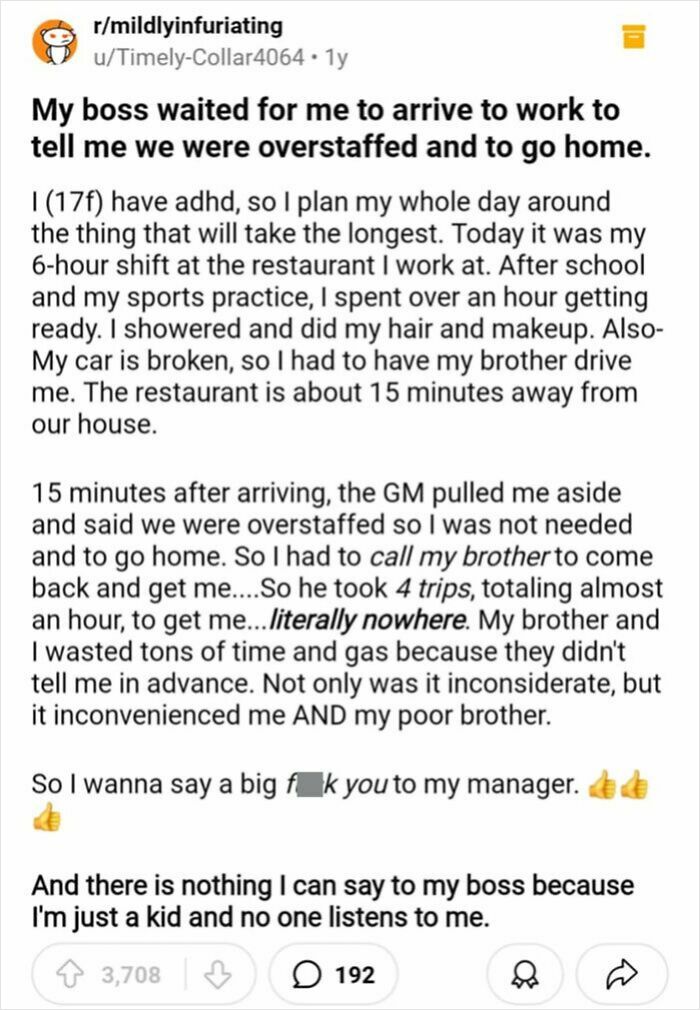Downvote this post
The image size is (700, 1010).
[227, 973]
